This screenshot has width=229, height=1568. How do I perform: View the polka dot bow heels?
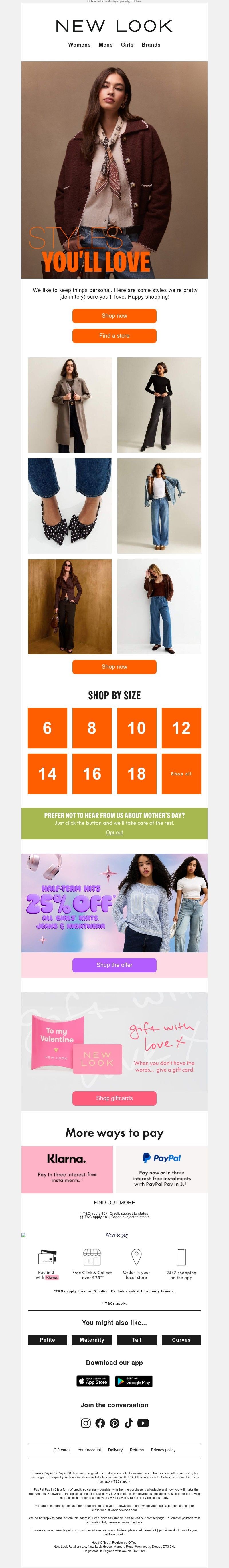pos(70,506)
